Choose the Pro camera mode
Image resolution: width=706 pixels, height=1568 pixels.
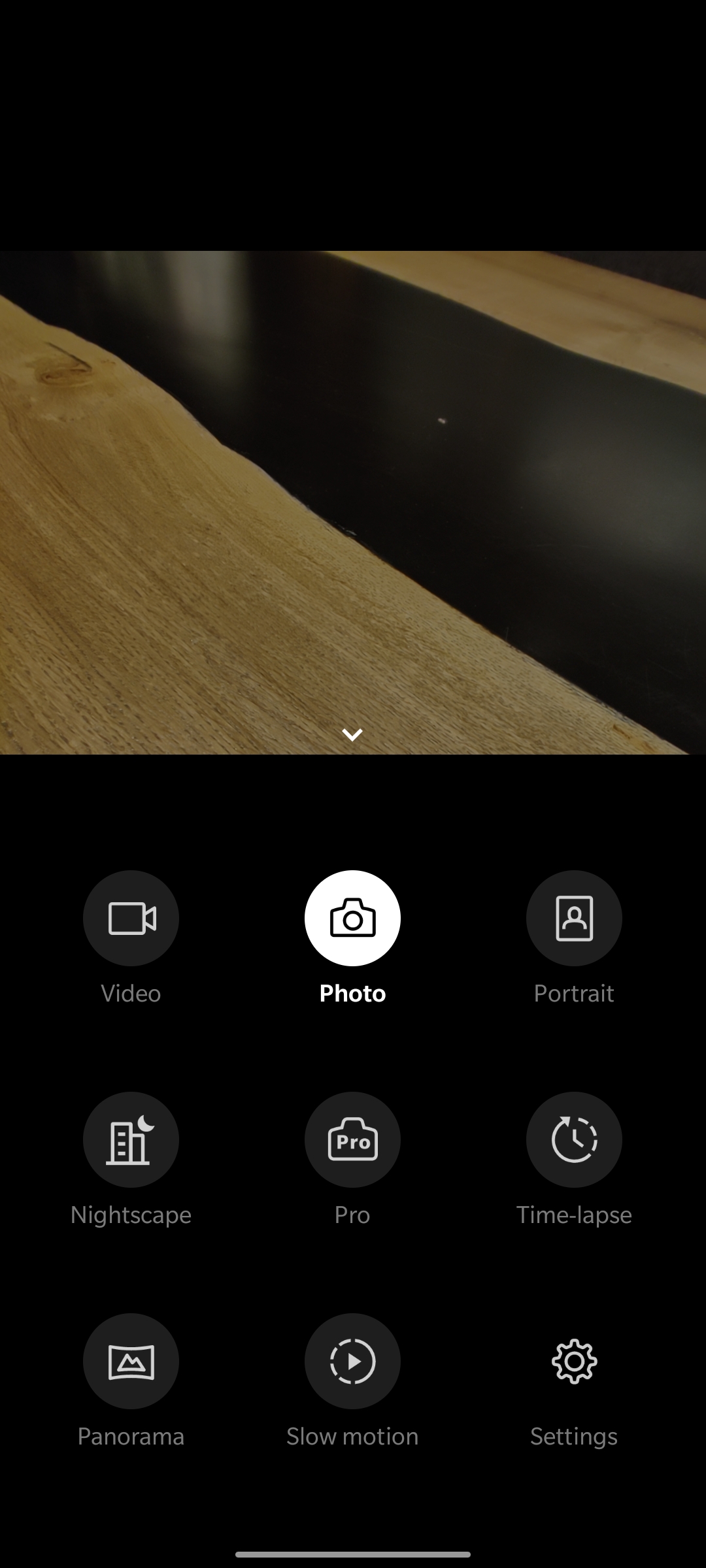352,1139
